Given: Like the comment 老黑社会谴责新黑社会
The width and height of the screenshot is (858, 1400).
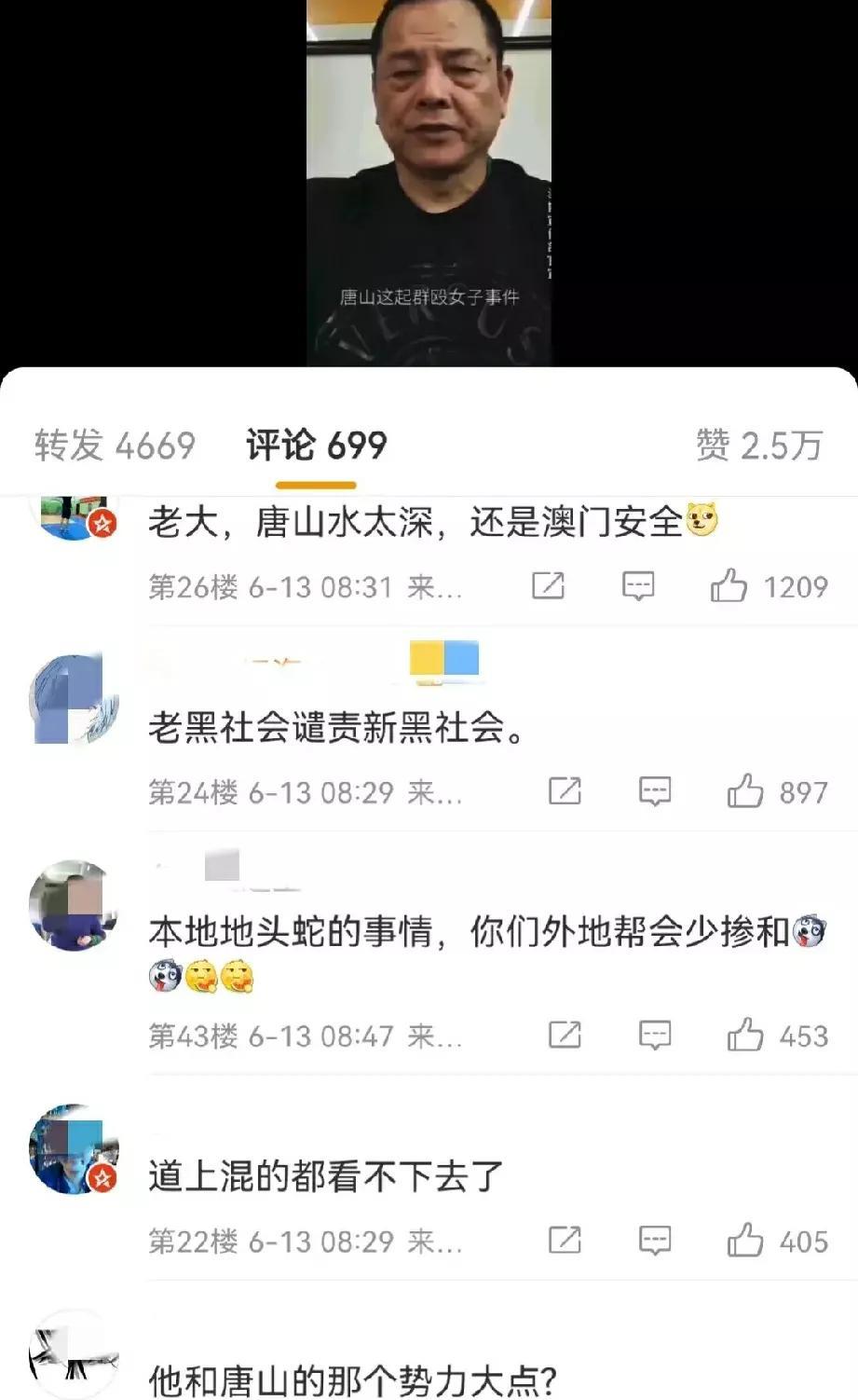Looking at the screenshot, I should [745, 792].
